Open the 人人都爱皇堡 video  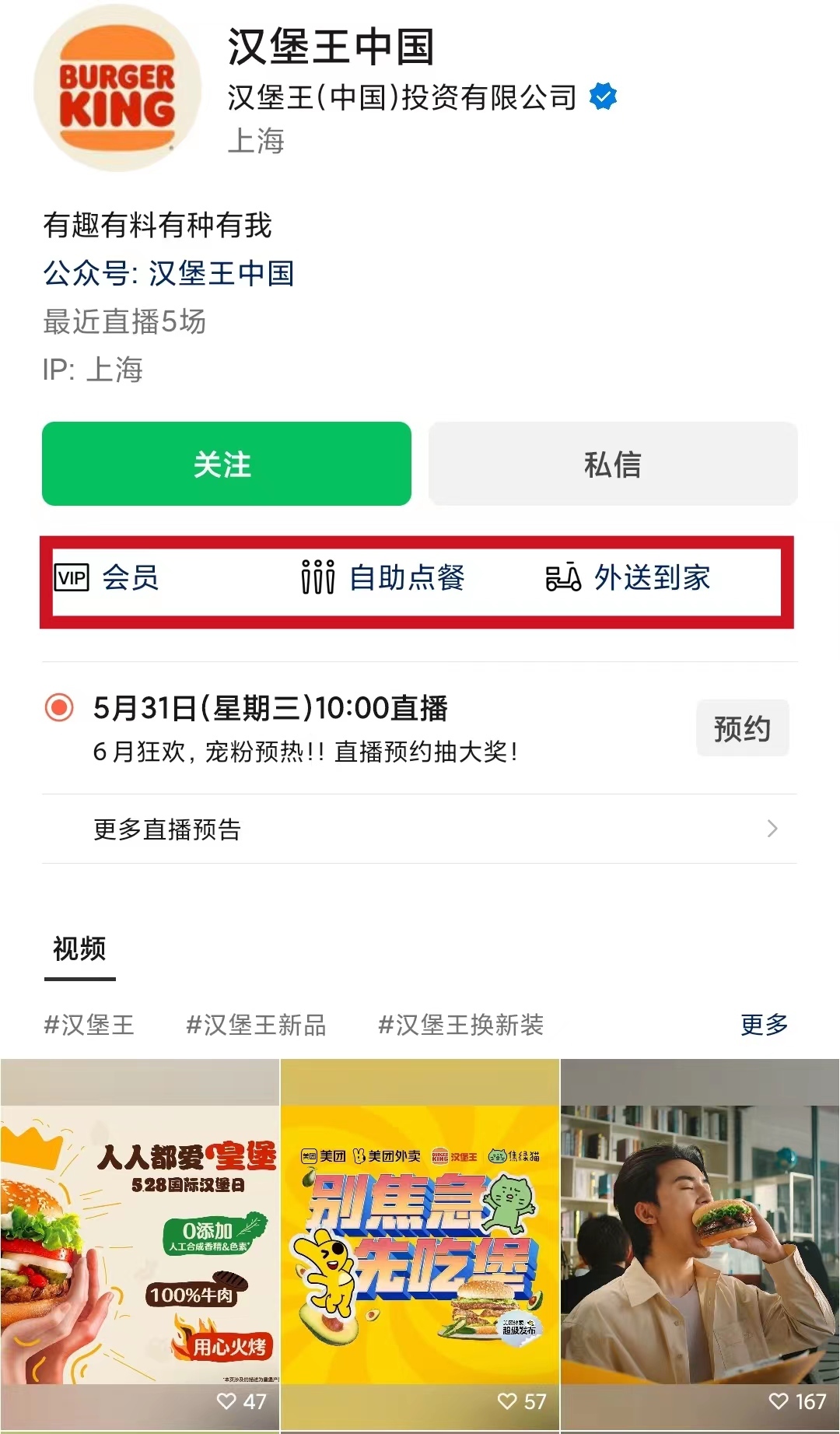click(x=140, y=1245)
